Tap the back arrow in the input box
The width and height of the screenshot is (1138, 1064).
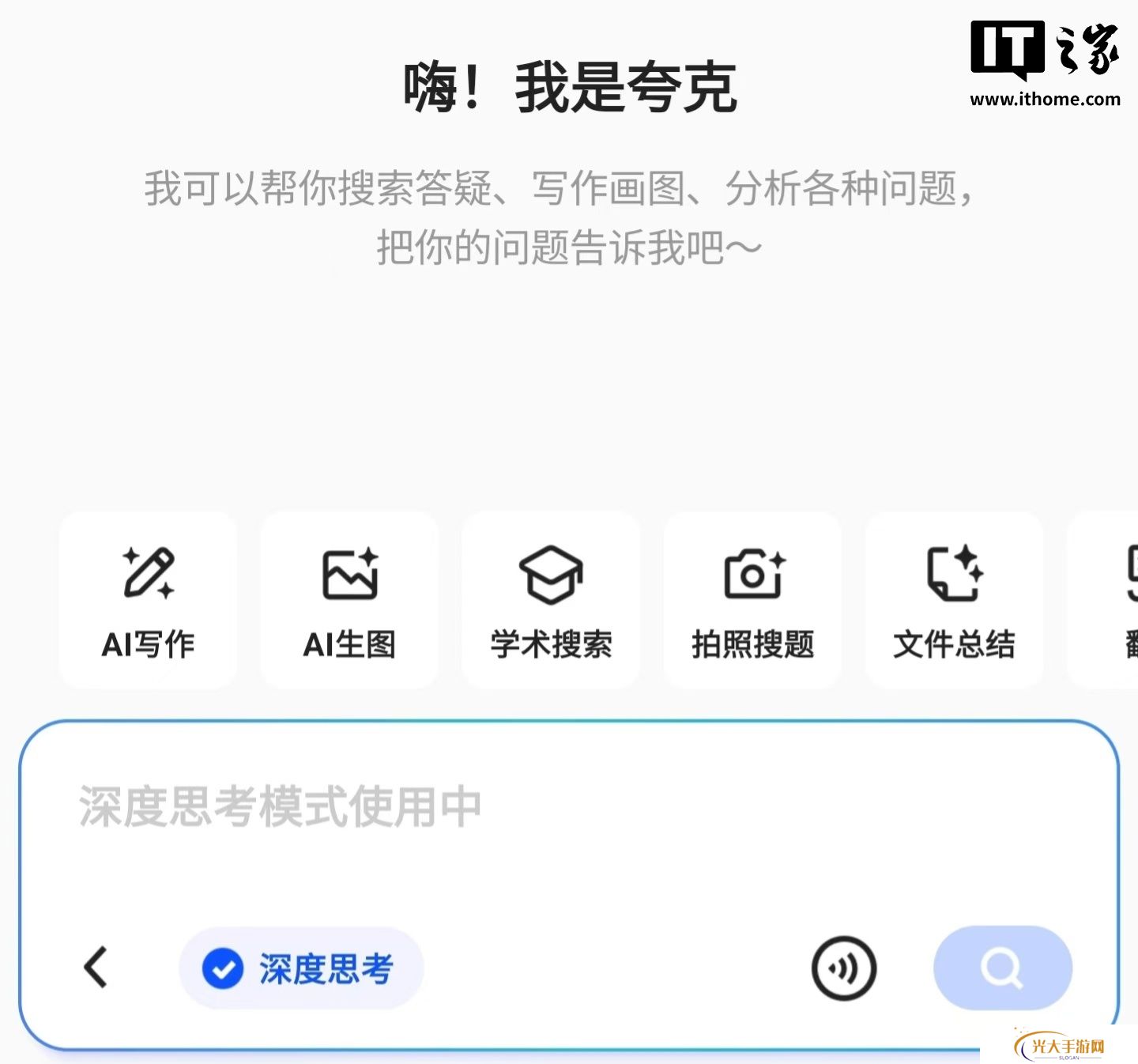tap(96, 968)
